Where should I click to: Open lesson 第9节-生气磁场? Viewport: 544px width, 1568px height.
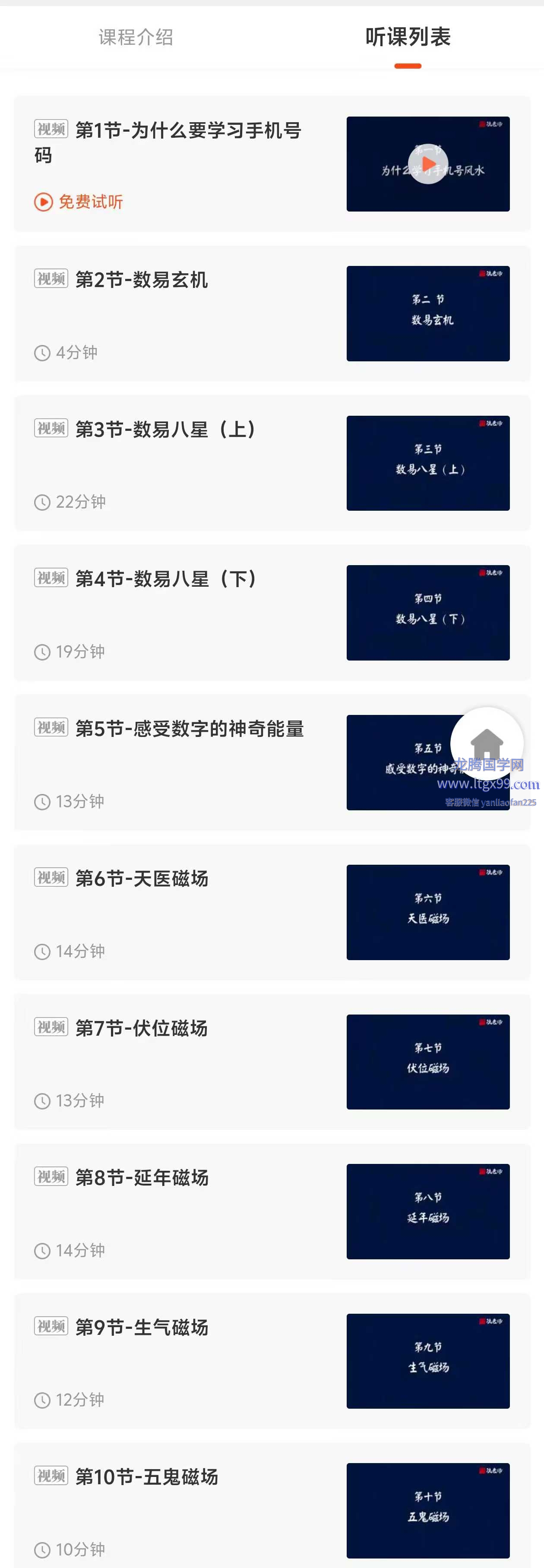(141, 1327)
